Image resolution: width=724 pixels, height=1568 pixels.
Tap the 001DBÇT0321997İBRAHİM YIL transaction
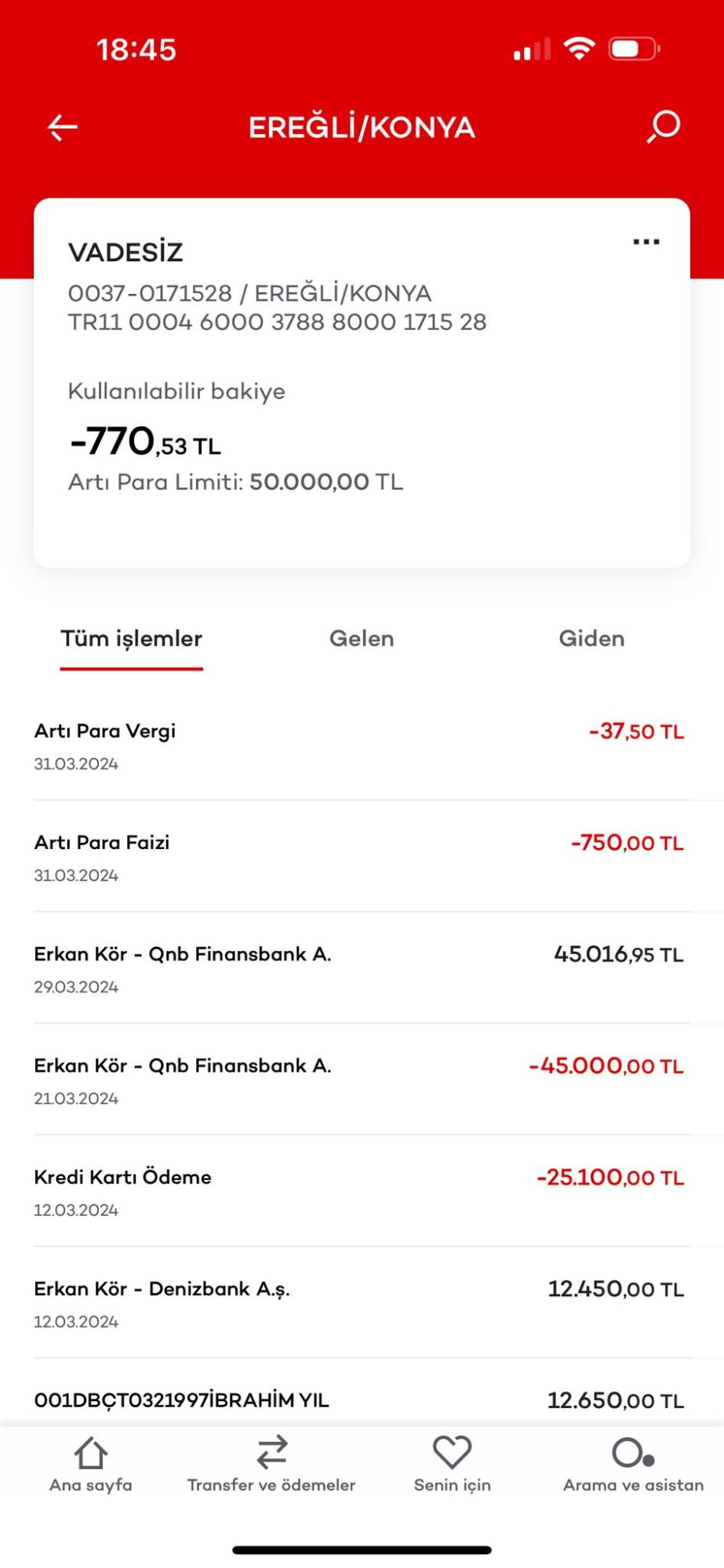click(x=361, y=1400)
